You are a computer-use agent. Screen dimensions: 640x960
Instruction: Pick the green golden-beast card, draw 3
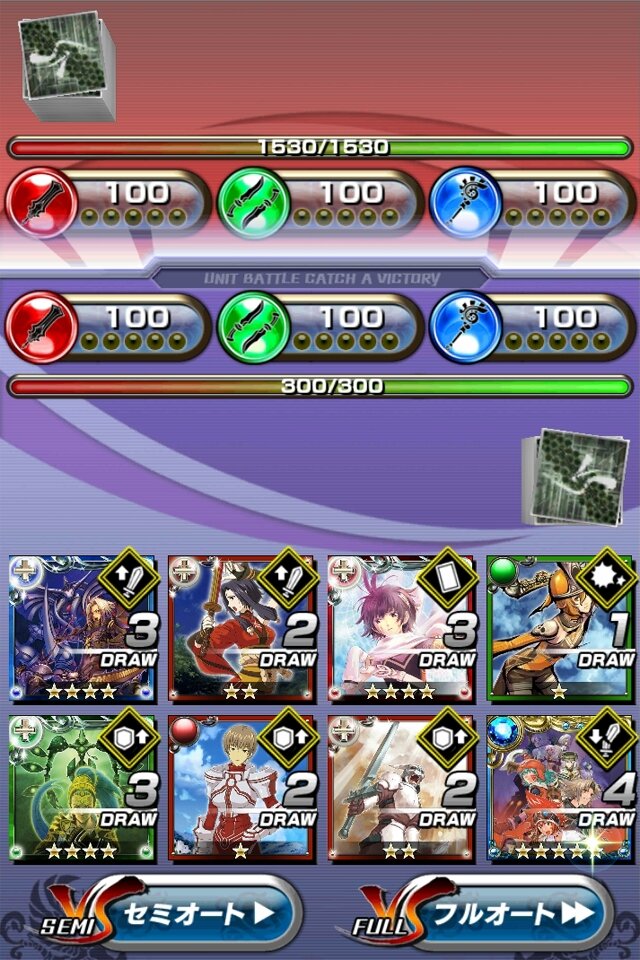pos(82,787)
